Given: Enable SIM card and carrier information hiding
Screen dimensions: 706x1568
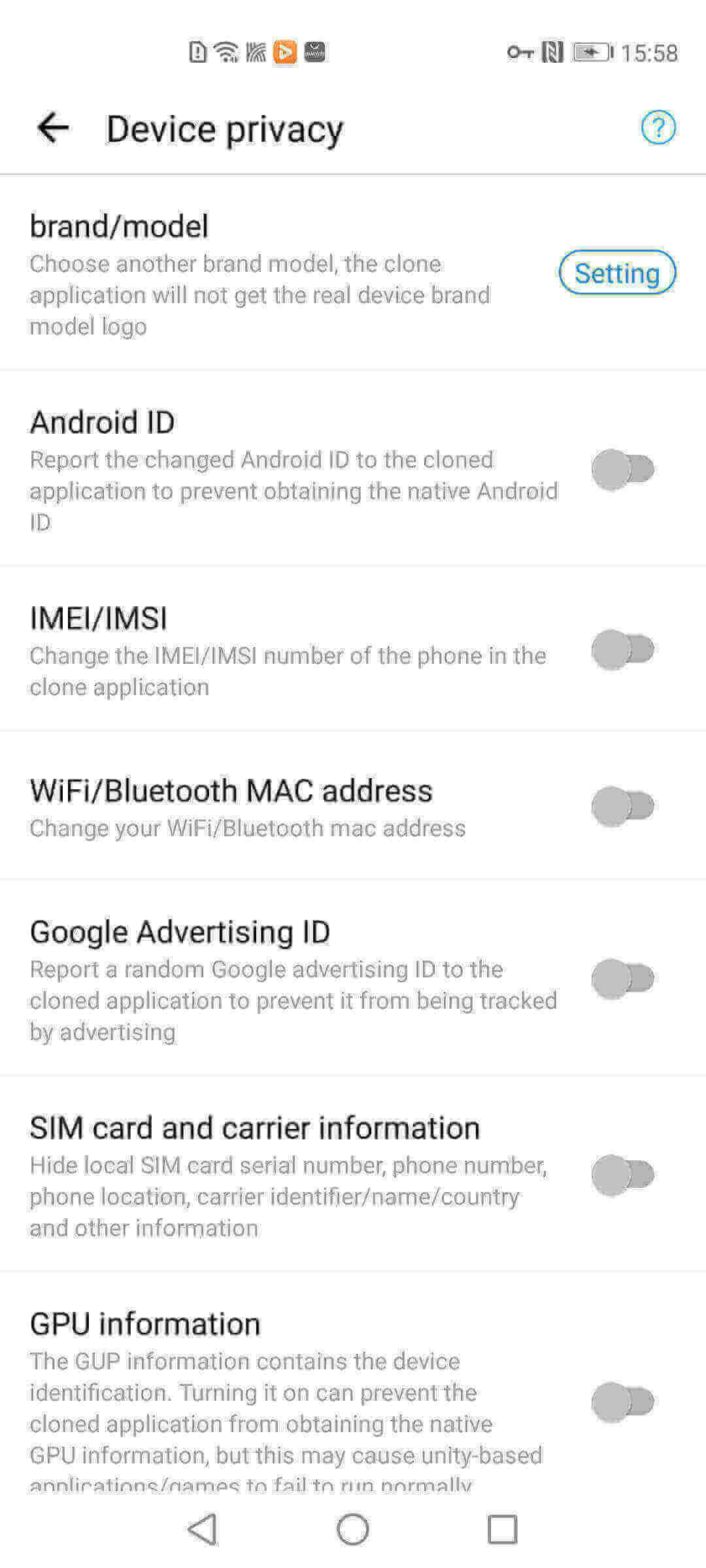Looking at the screenshot, I should point(622,1174).
